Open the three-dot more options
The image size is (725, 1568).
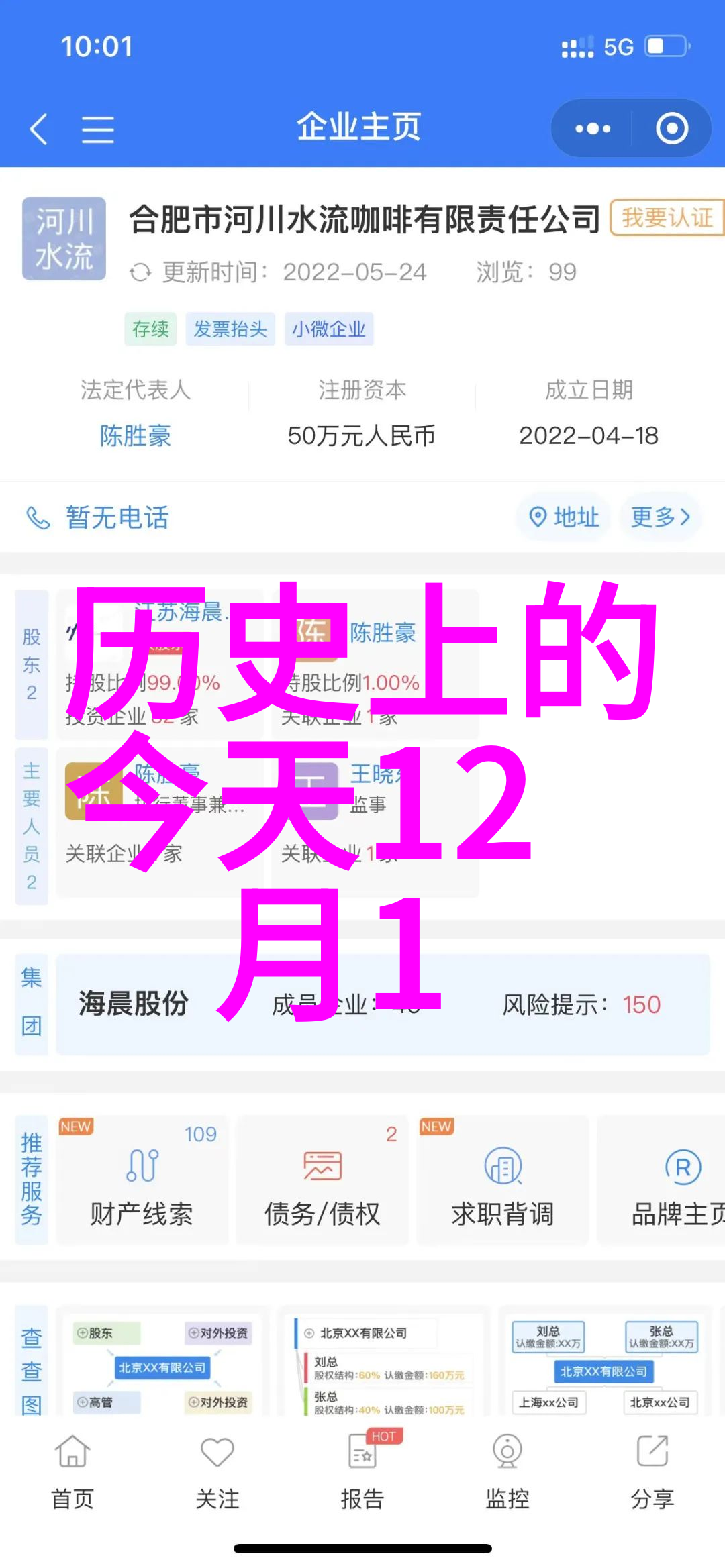pyautogui.click(x=592, y=128)
